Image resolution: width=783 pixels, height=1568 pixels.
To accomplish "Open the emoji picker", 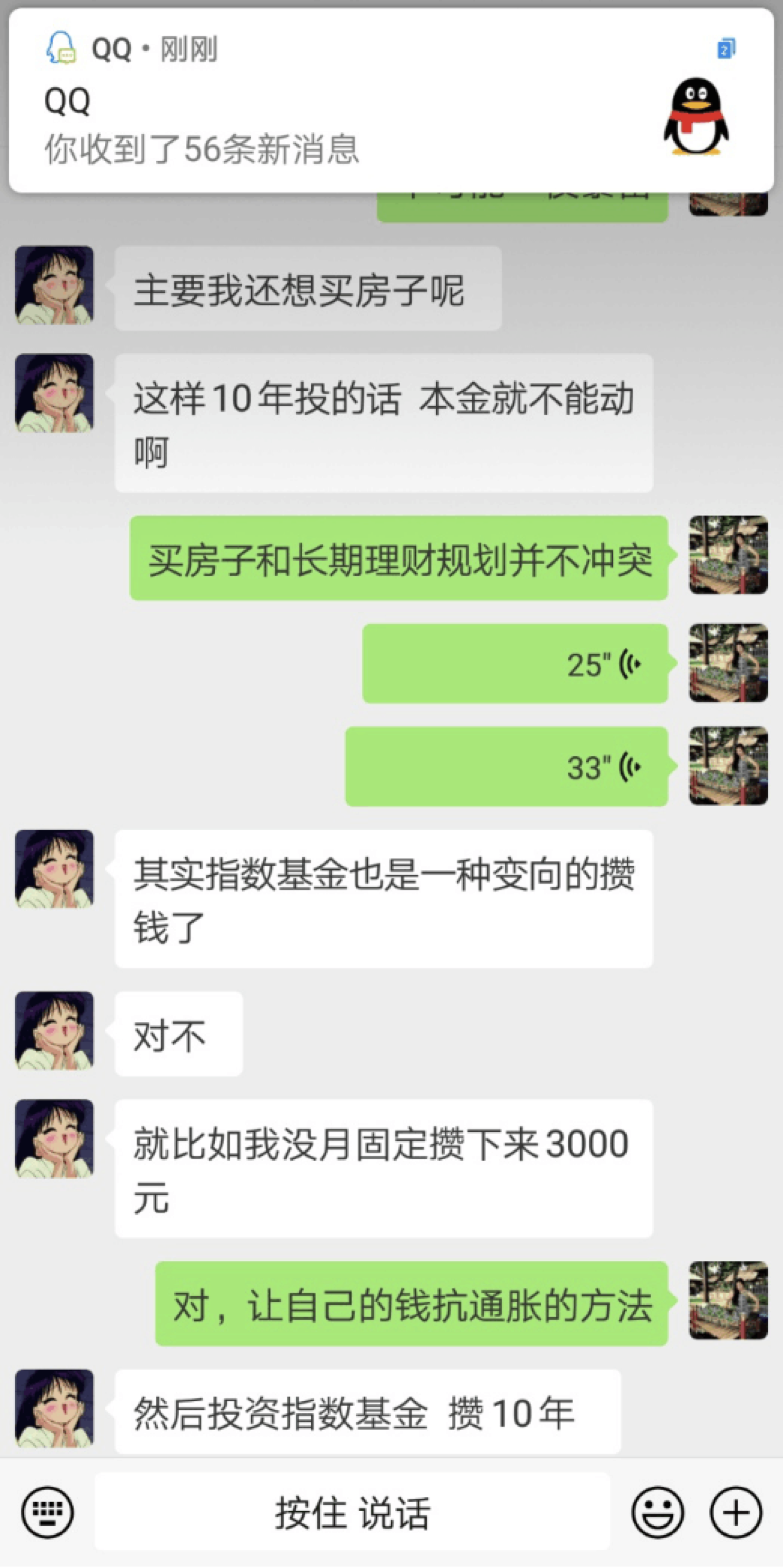I will click(x=657, y=1512).
